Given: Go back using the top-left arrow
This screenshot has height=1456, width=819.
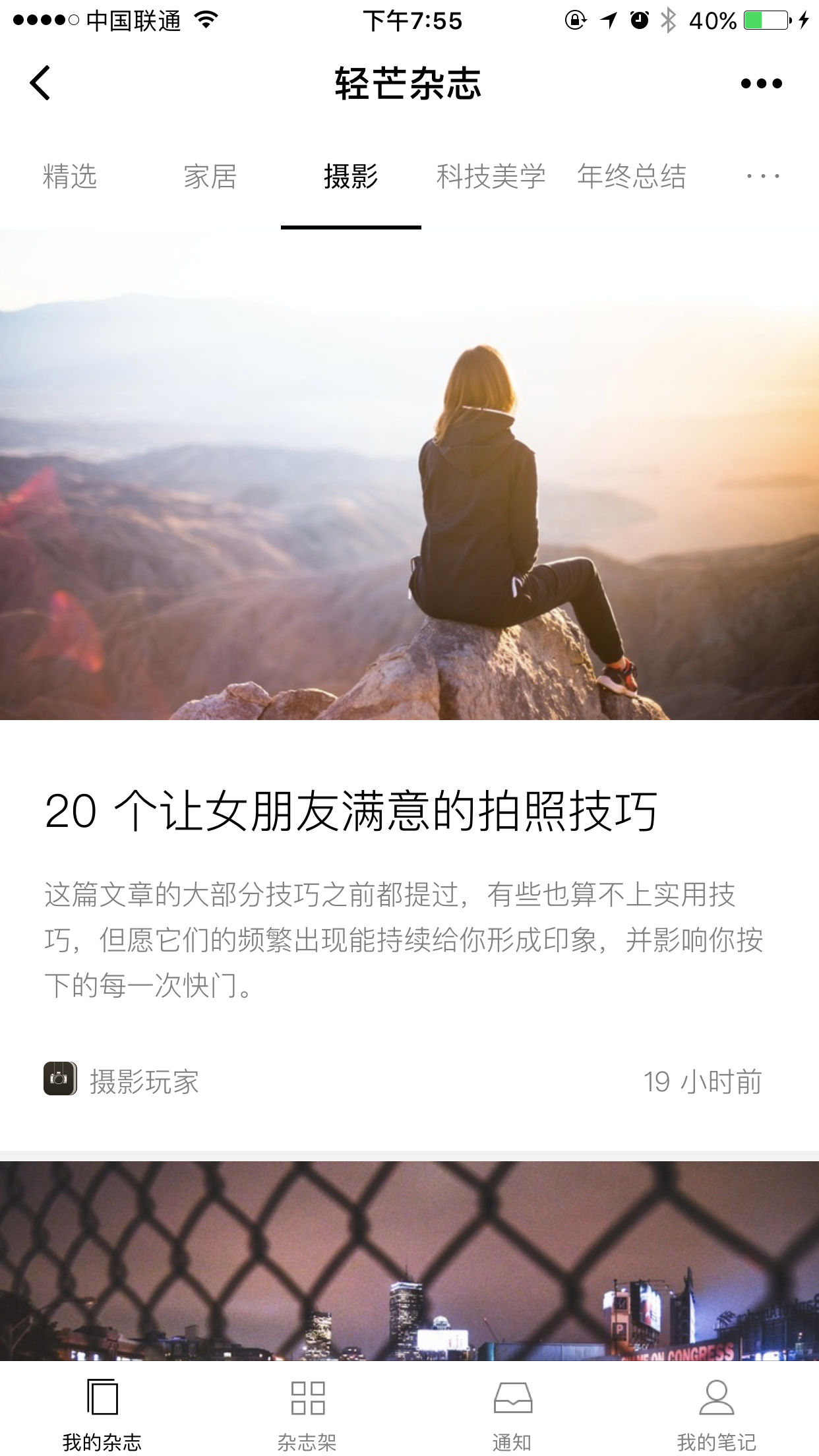Looking at the screenshot, I should pos(40,83).
